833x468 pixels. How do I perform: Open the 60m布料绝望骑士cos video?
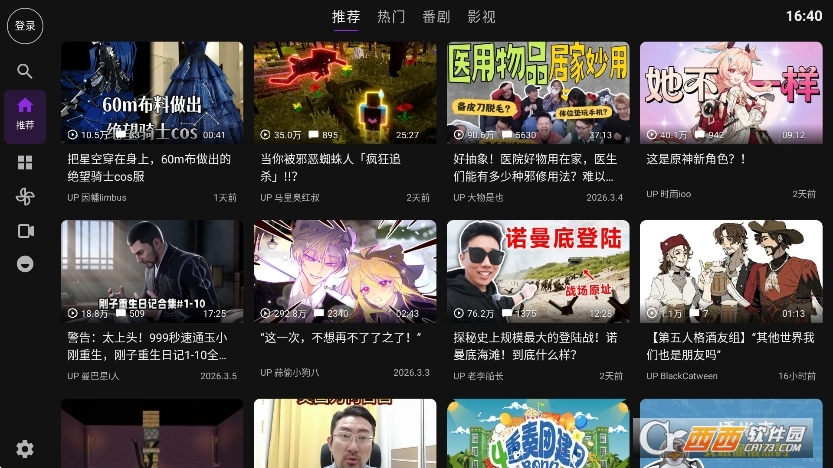(152, 93)
